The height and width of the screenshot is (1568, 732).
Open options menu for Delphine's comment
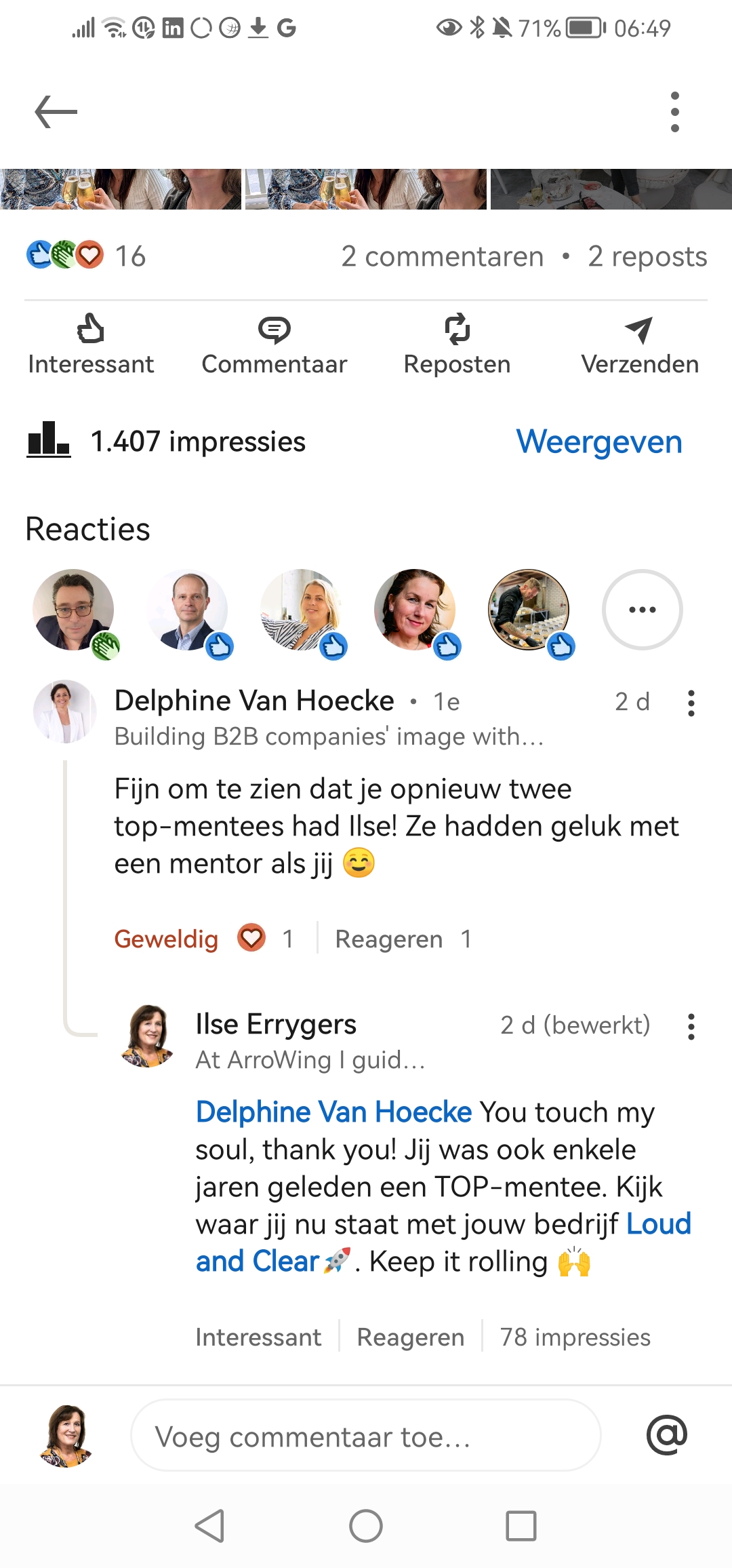691,703
